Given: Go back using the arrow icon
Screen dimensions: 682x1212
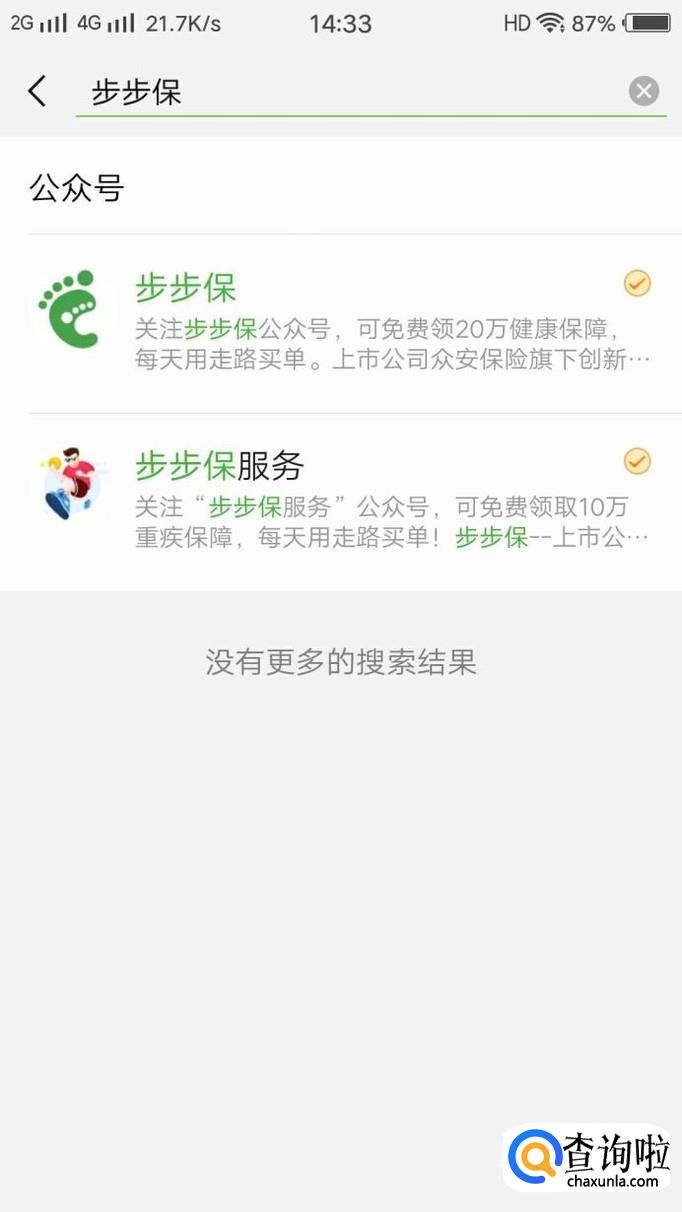Looking at the screenshot, I should 37,92.
